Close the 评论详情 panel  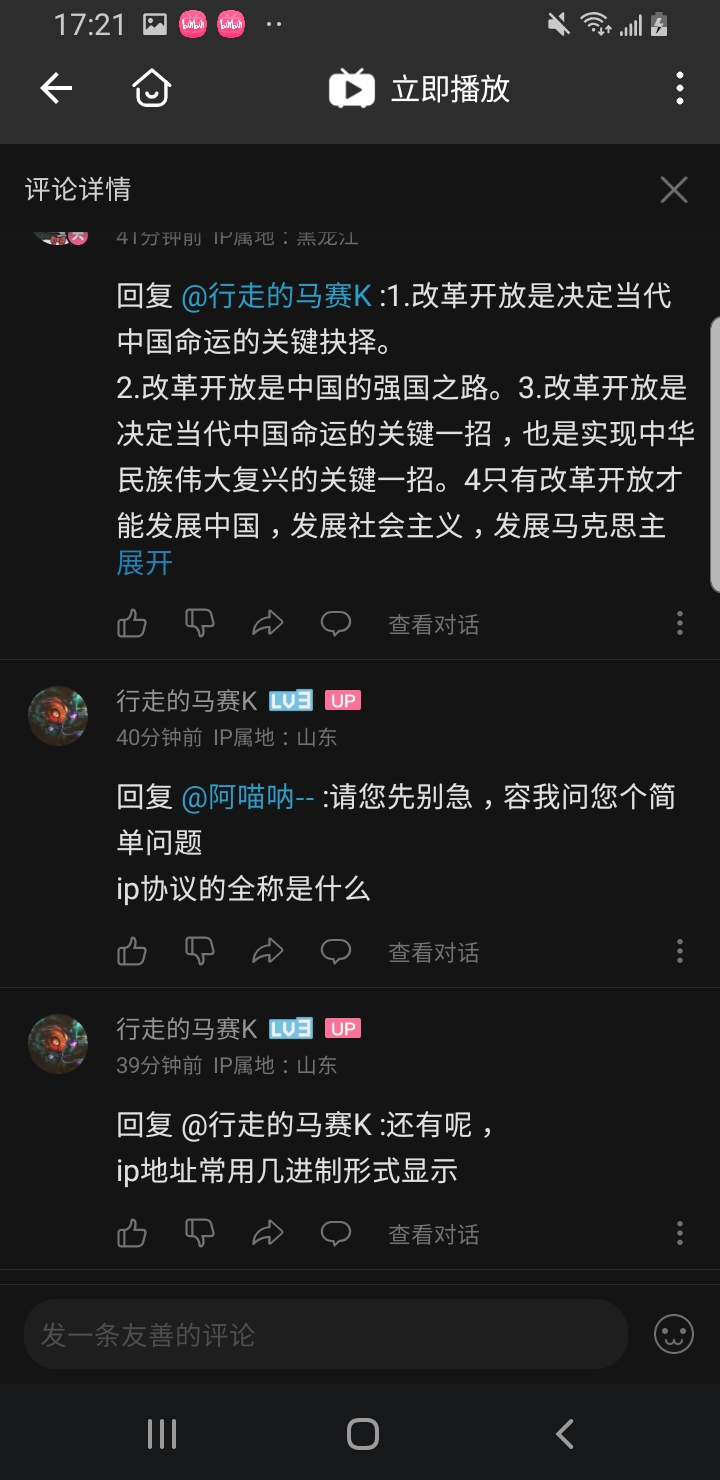(674, 190)
